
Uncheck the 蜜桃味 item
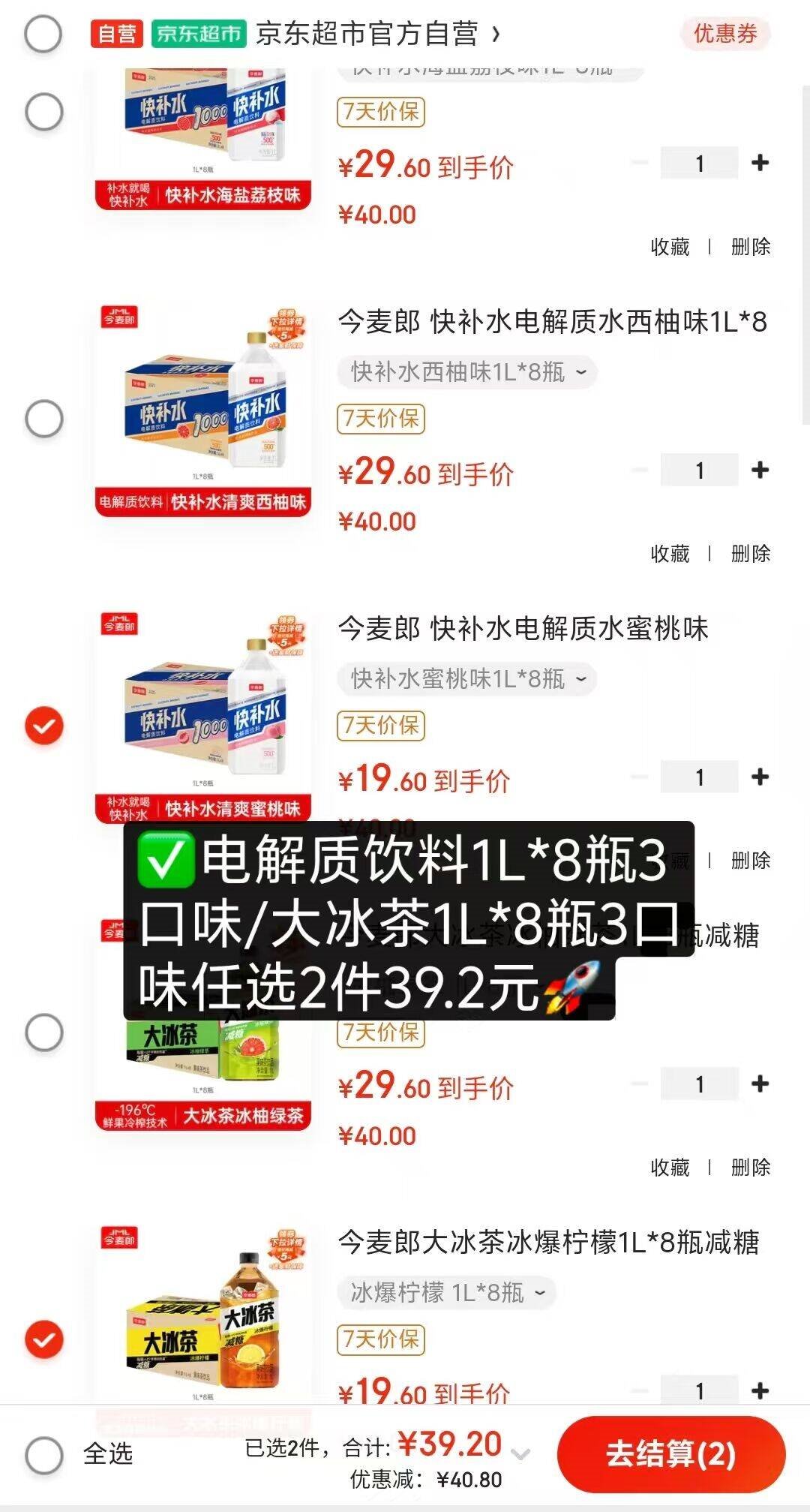[x=44, y=726]
